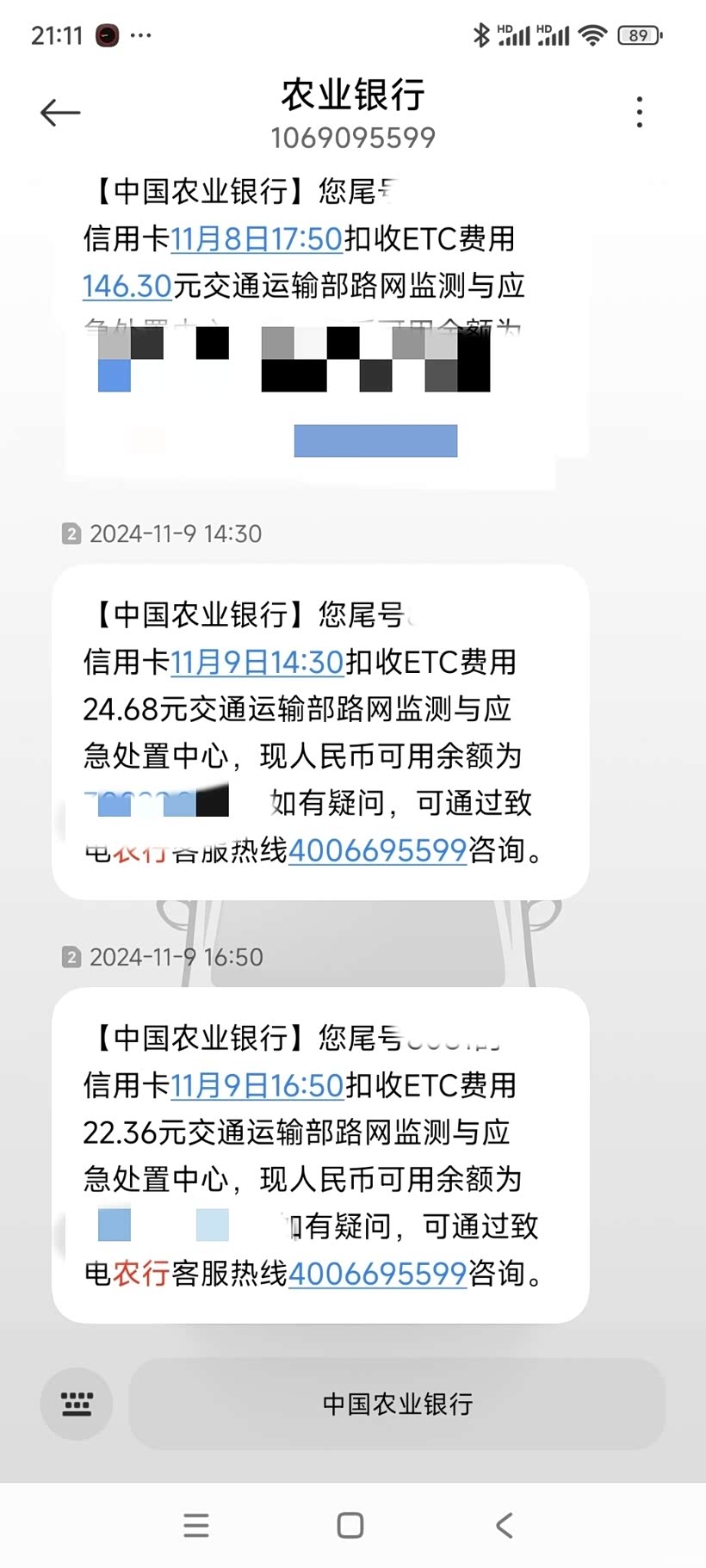
Task: Tap the keyboard icon beside the message field
Action: pyautogui.click(x=76, y=1404)
